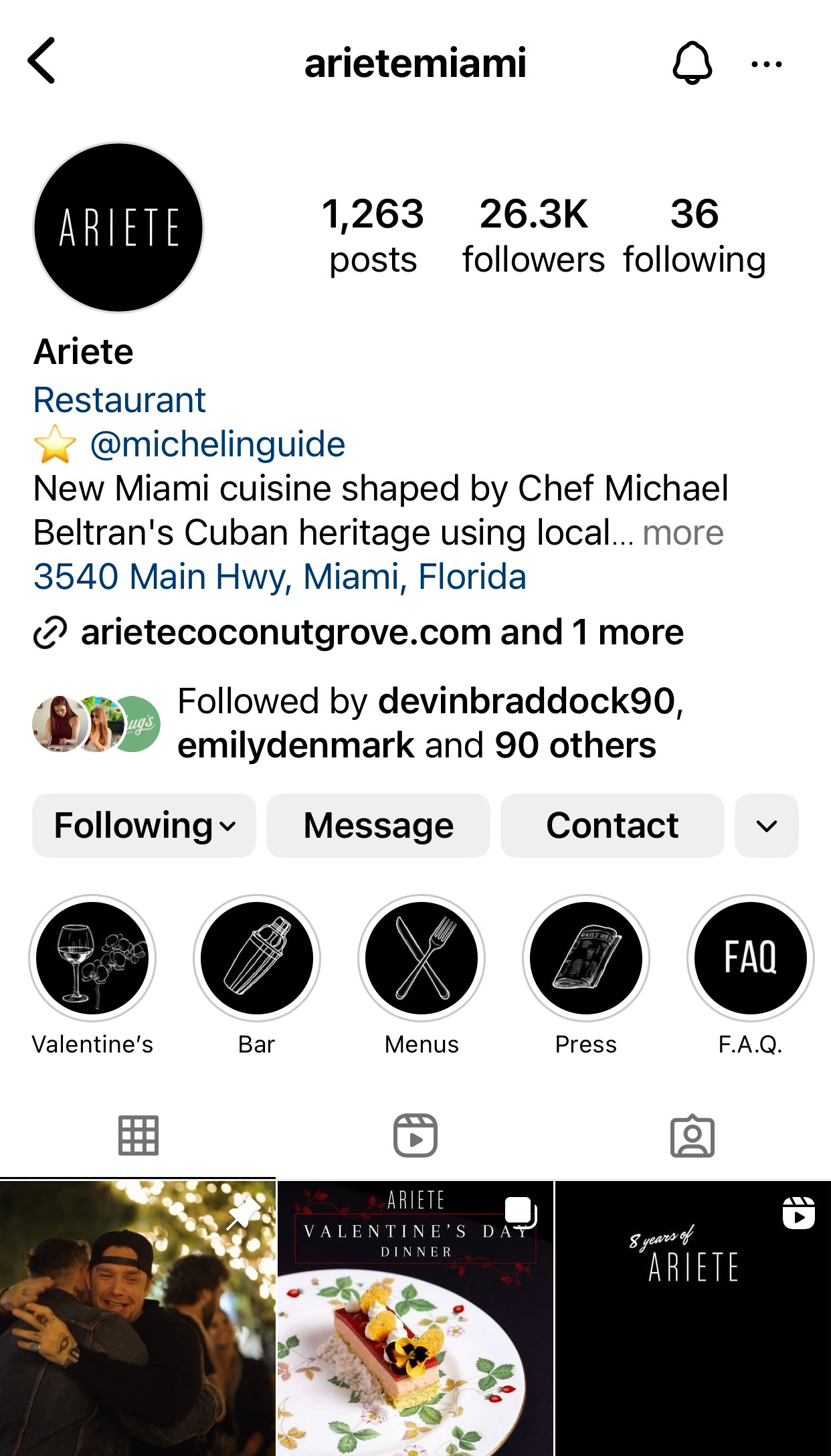This screenshot has width=831, height=1456.
Task: Expand the bio with "more"
Action: point(682,533)
